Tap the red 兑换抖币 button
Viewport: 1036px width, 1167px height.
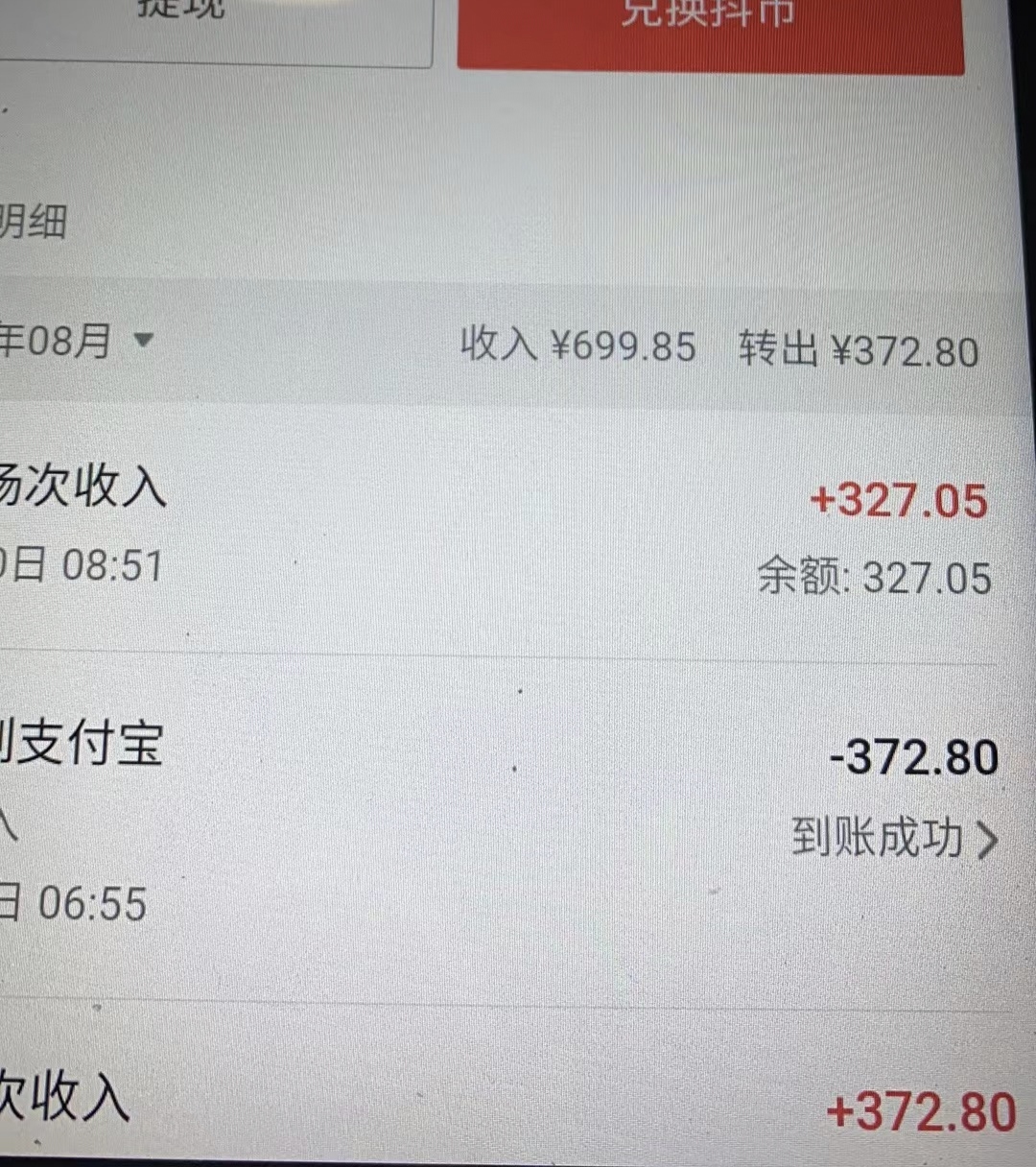point(710,29)
